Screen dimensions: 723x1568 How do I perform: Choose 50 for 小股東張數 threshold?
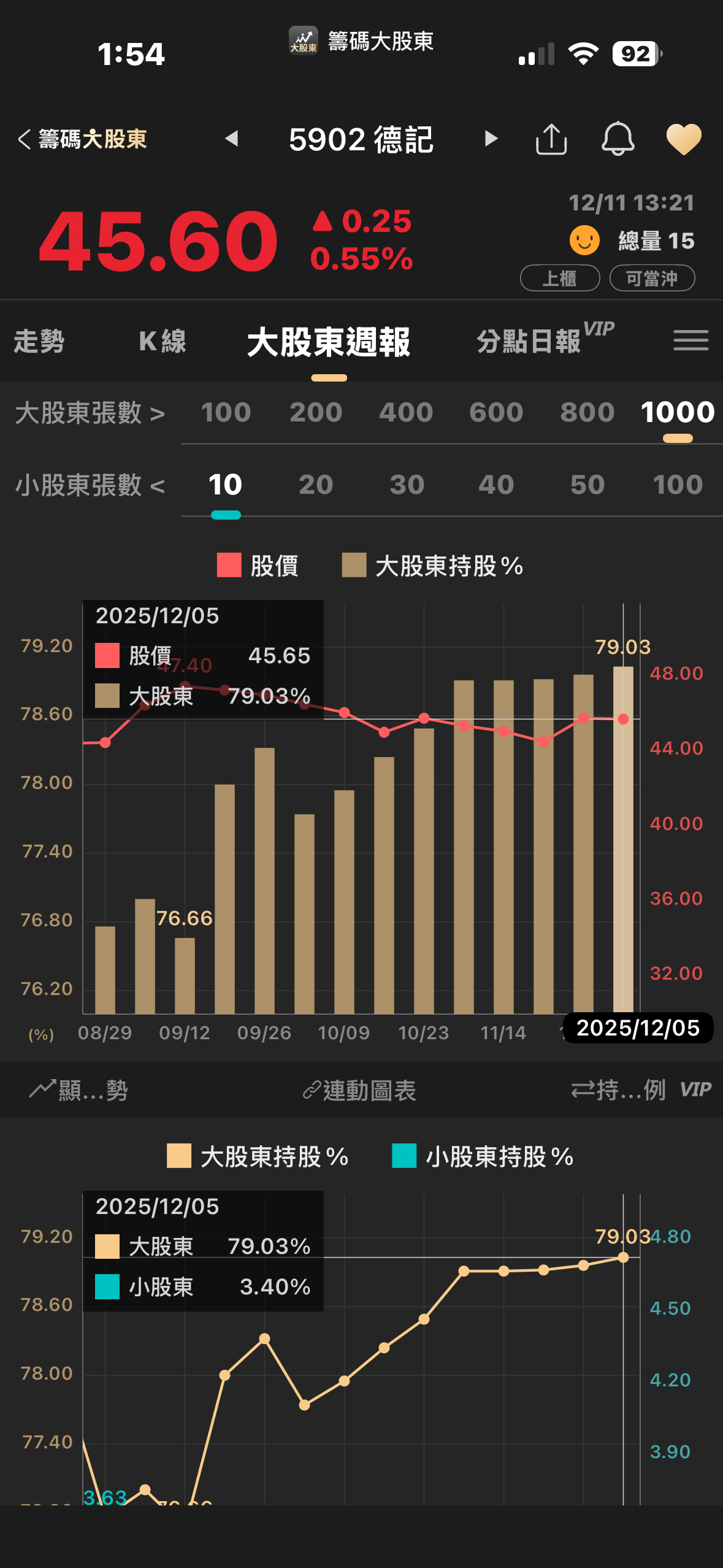[587, 485]
